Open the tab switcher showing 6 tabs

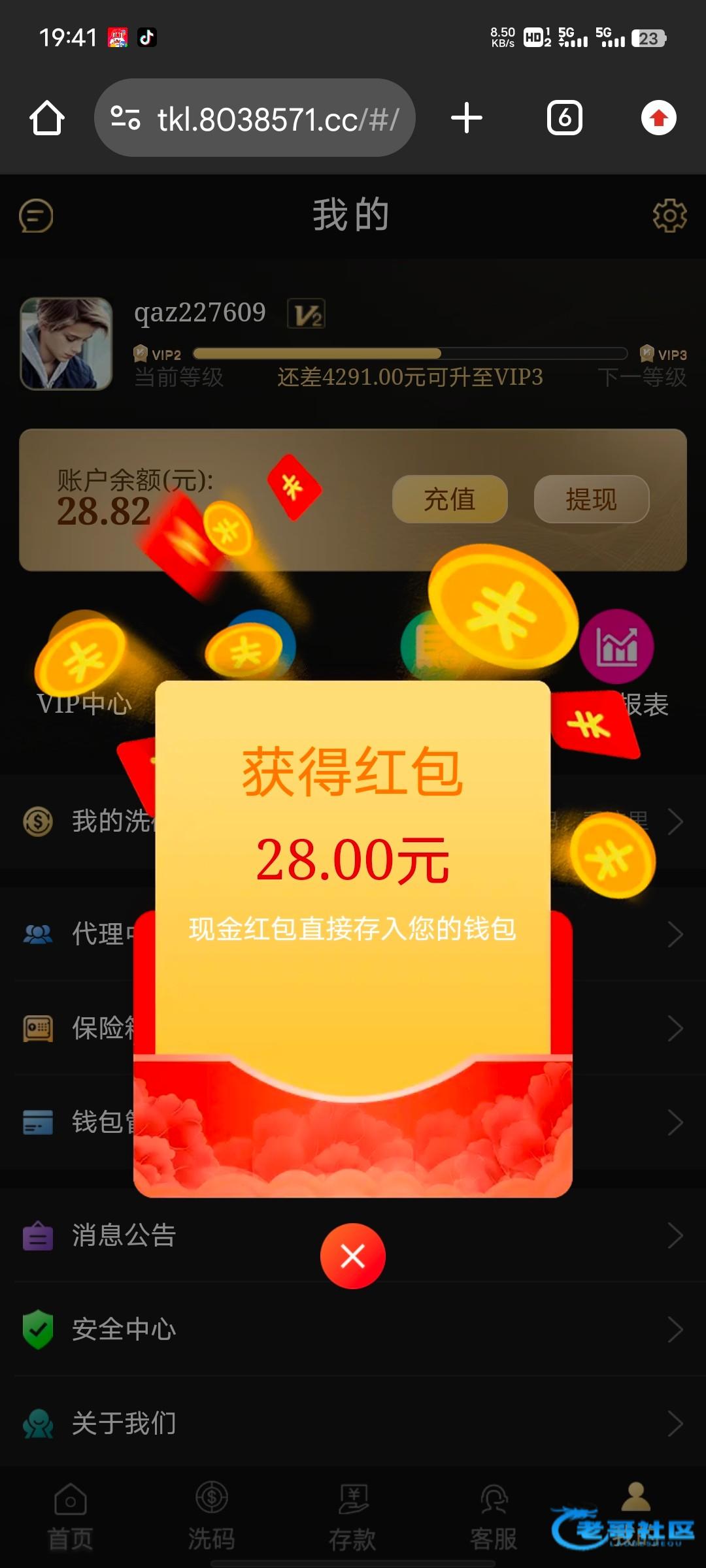pos(564,118)
